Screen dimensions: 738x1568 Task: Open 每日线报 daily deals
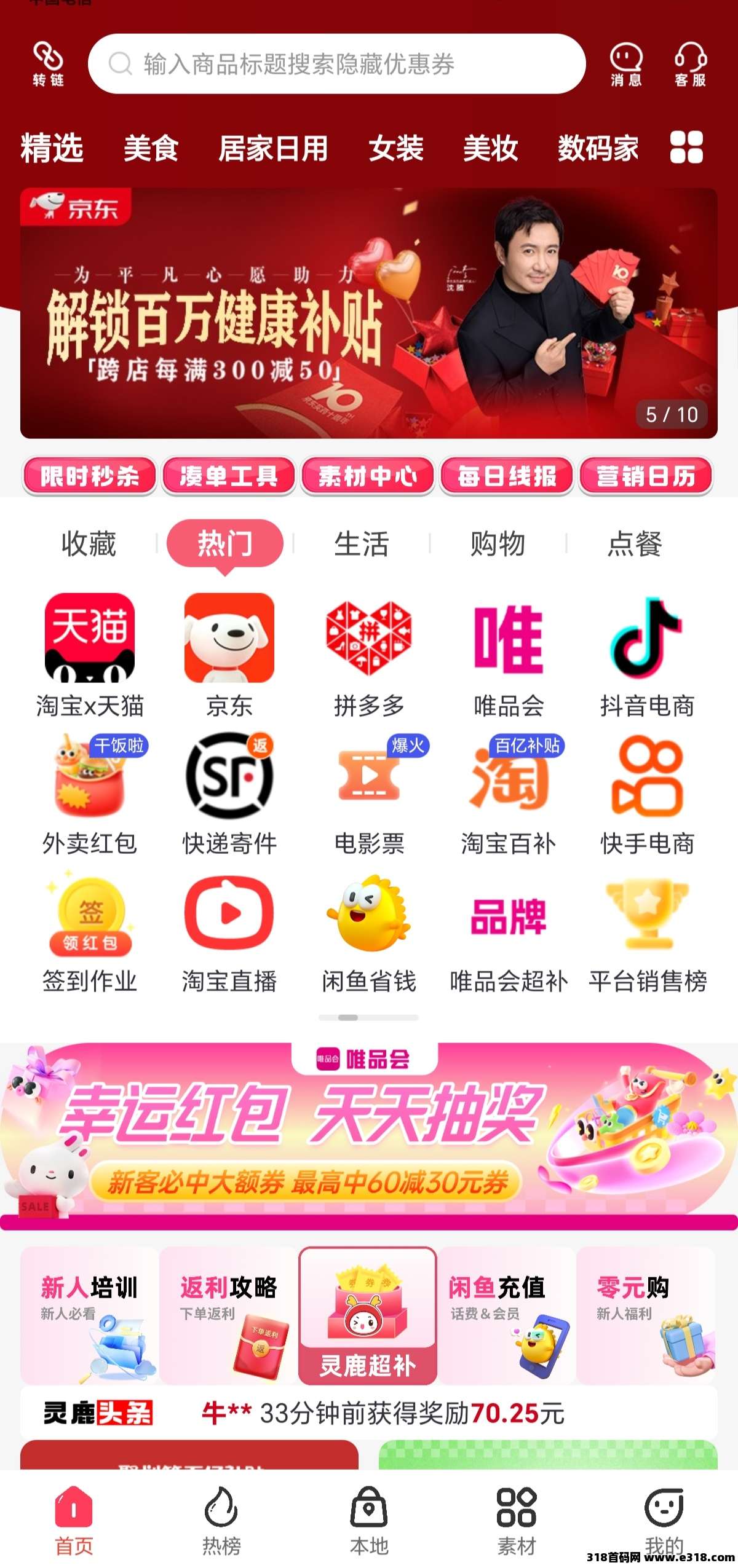click(507, 476)
